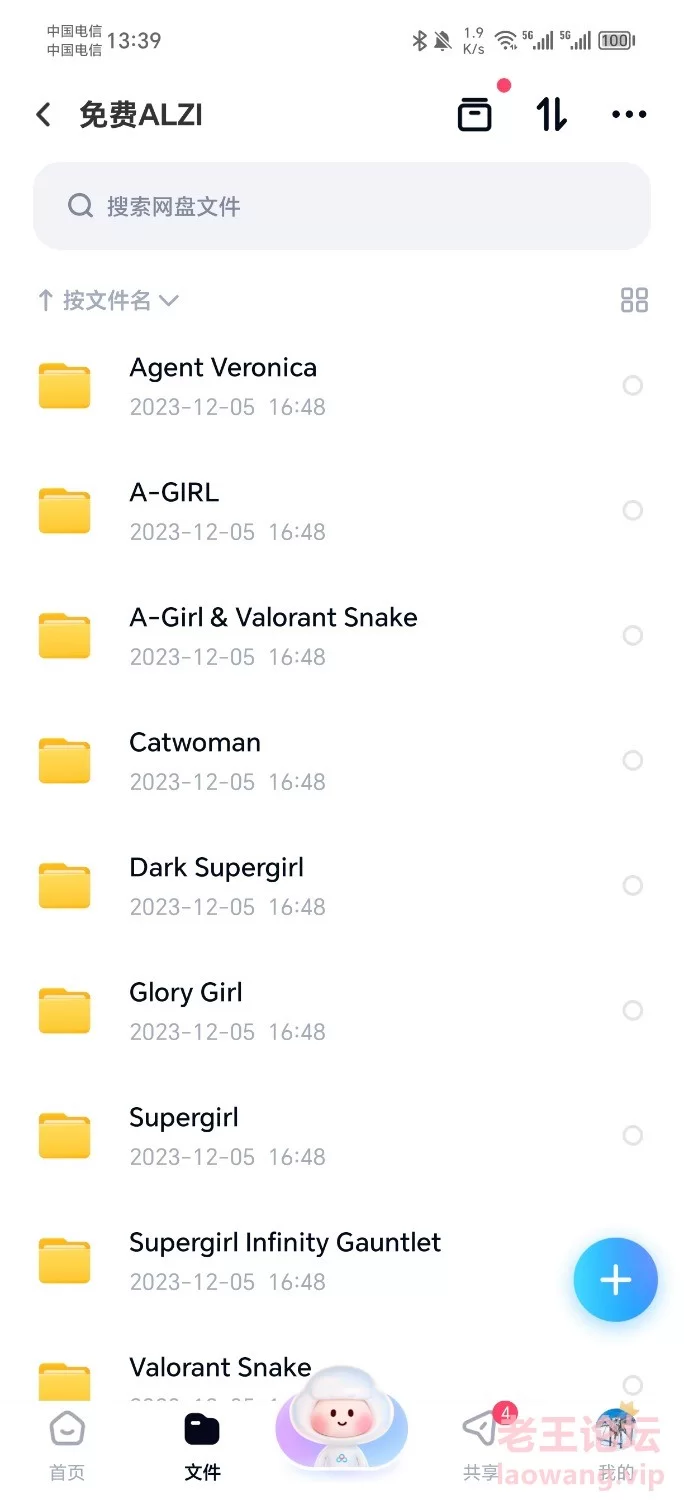The width and height of the screenshot is (684, 1500).
Task: Open the sort order arrows icon
Action: coord(551,115)
